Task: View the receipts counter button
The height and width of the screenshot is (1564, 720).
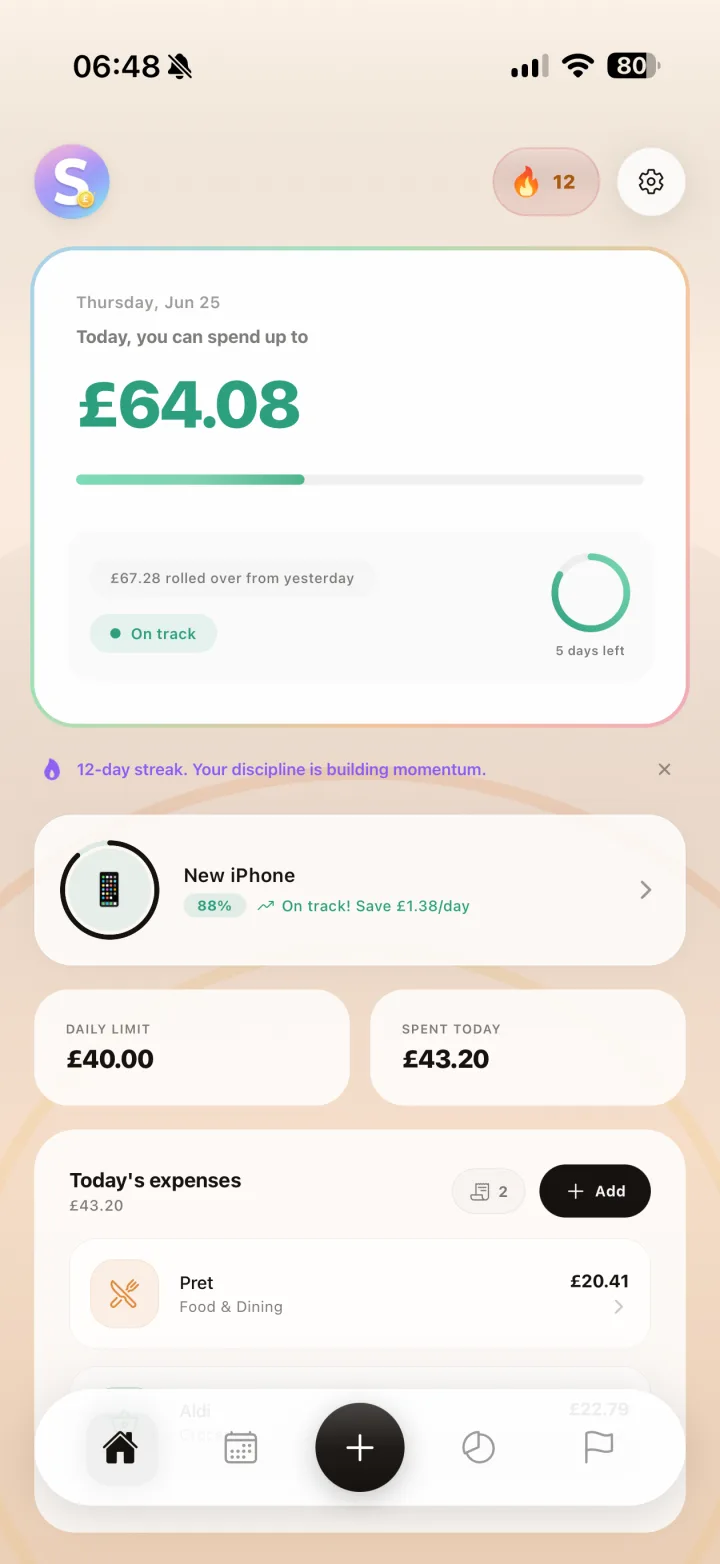Action: pos(489,1191)
